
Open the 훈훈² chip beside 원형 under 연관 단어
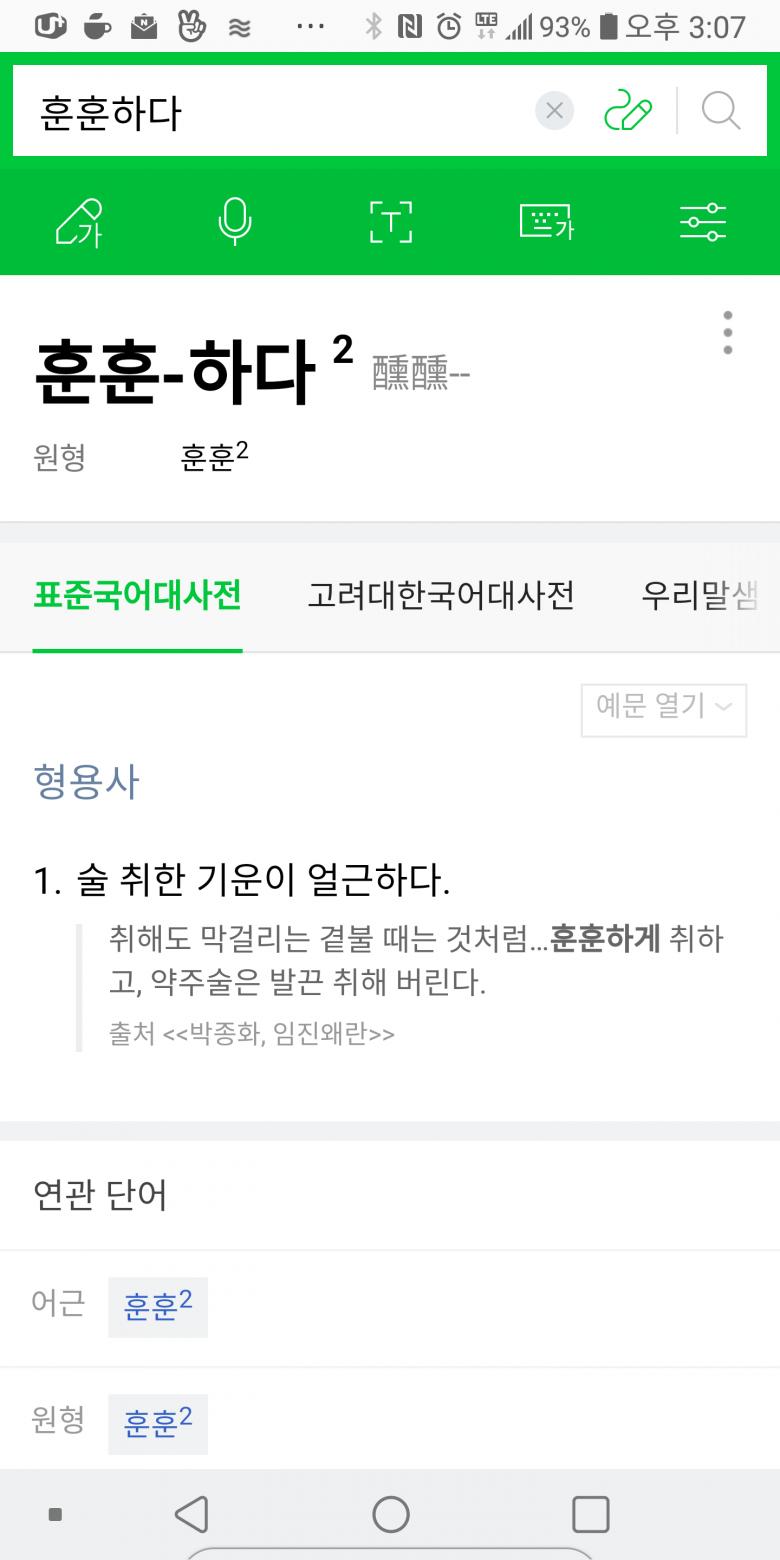tap(158, 1424)
